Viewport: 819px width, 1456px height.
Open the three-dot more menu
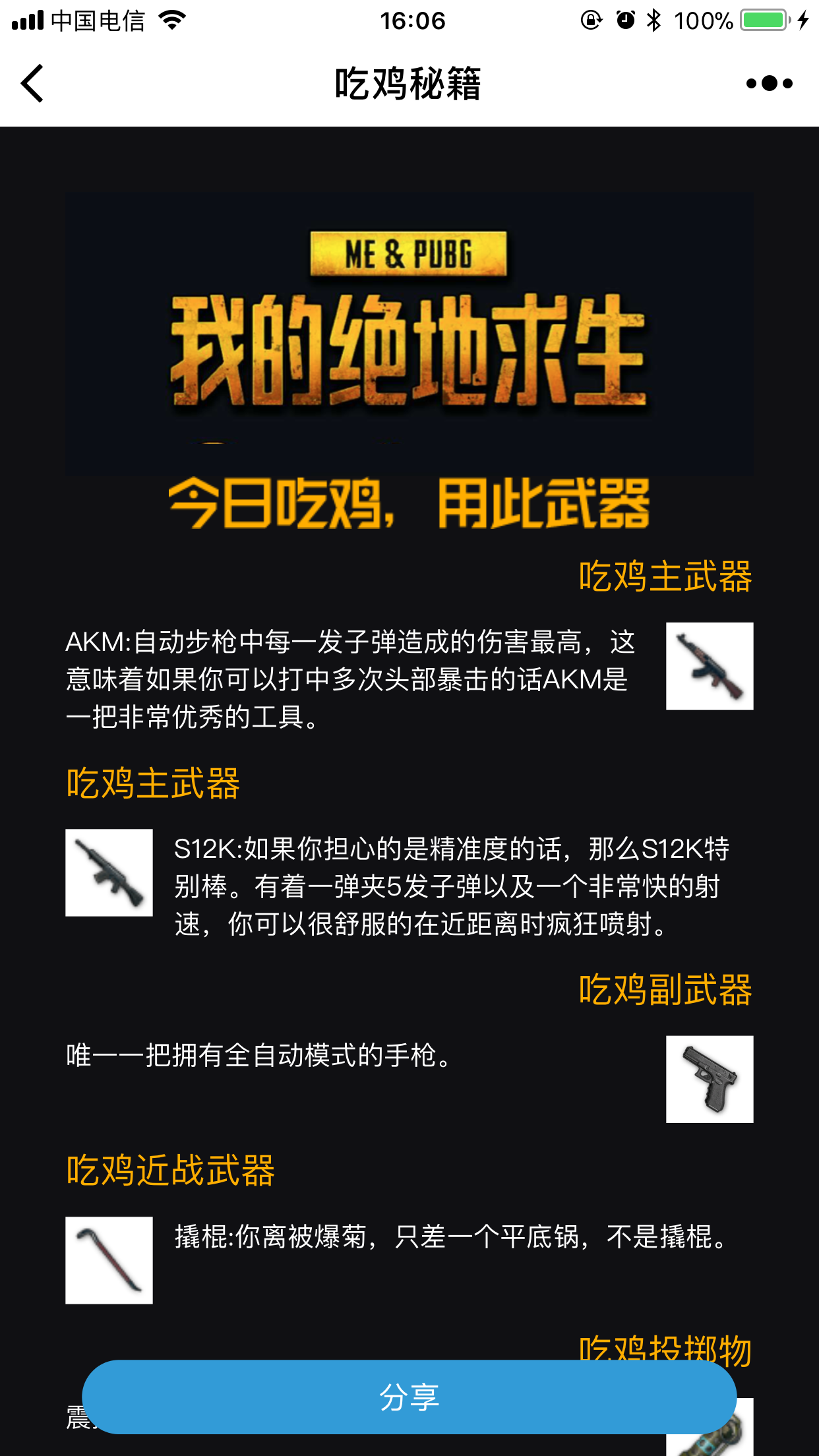[x=769, y=84]
